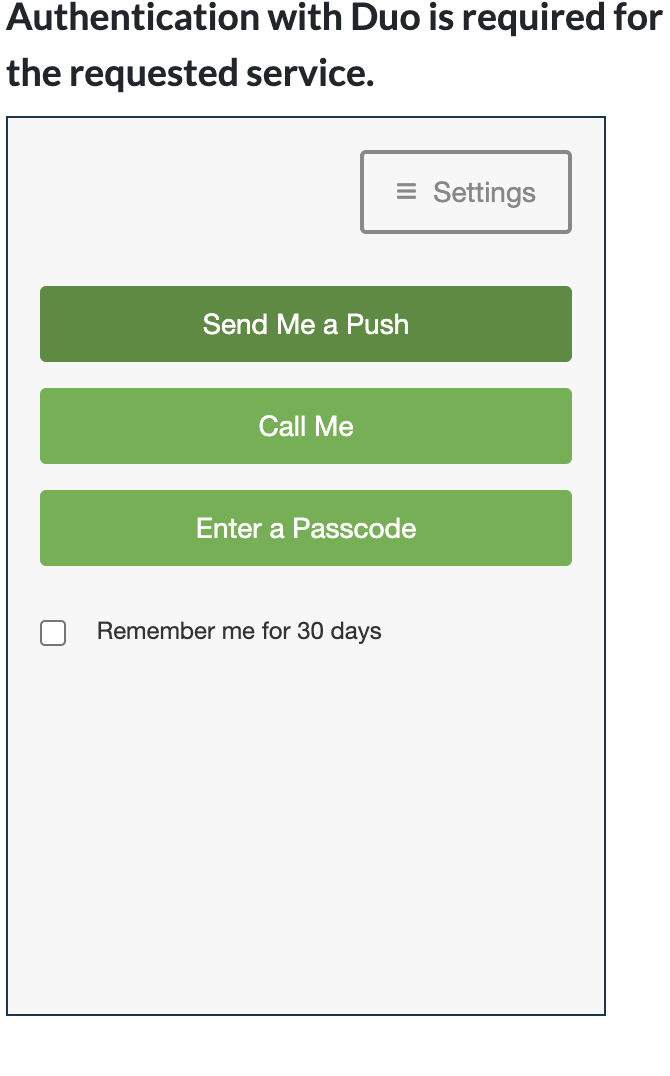Tap Send Me a Push
The width and height of the screenshot is (670, 1076).
point(305,324)
